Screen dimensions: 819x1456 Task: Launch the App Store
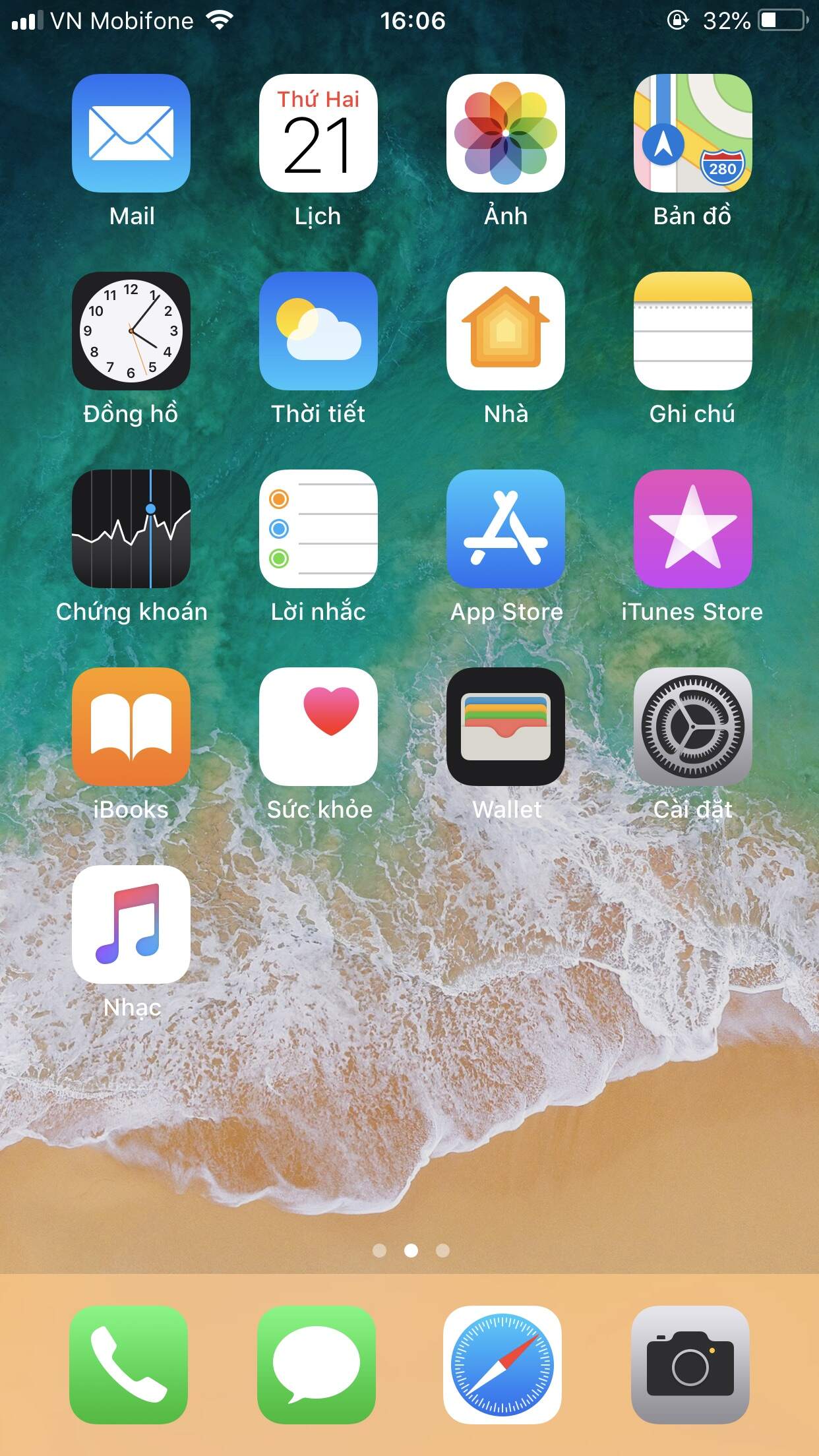(506, 529)
